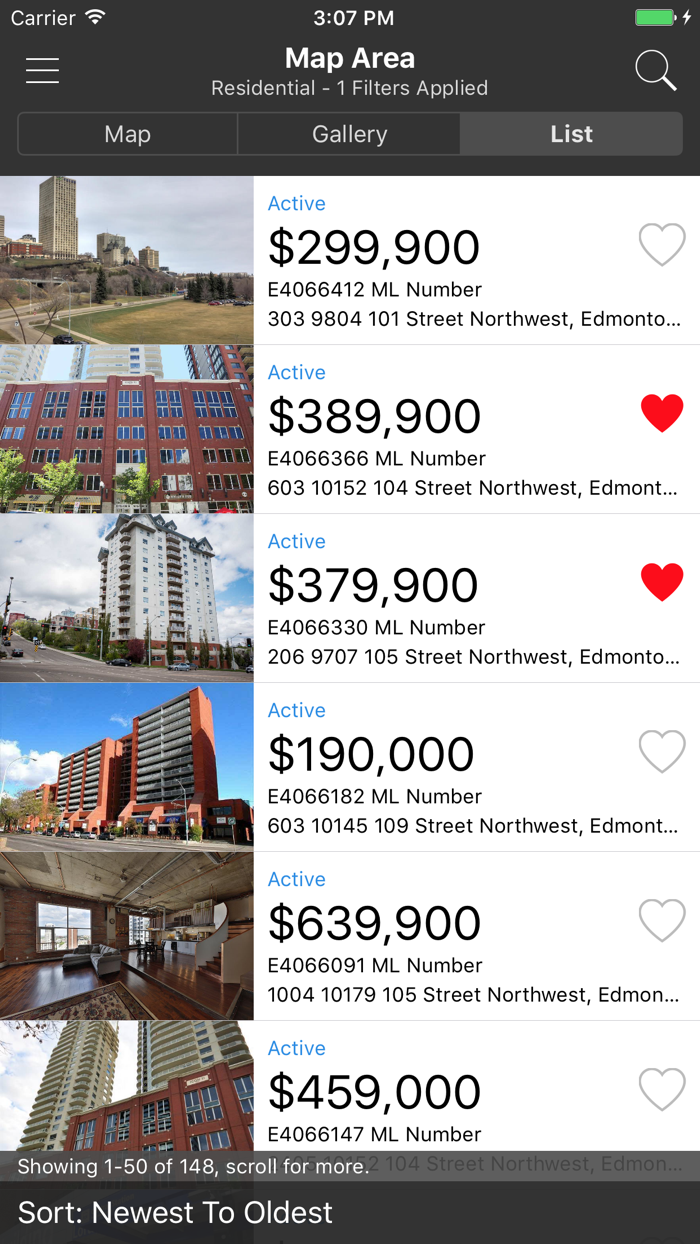Screen dimensions: 700x1244
Task: Open the hamburger menu
Action: 42,71
